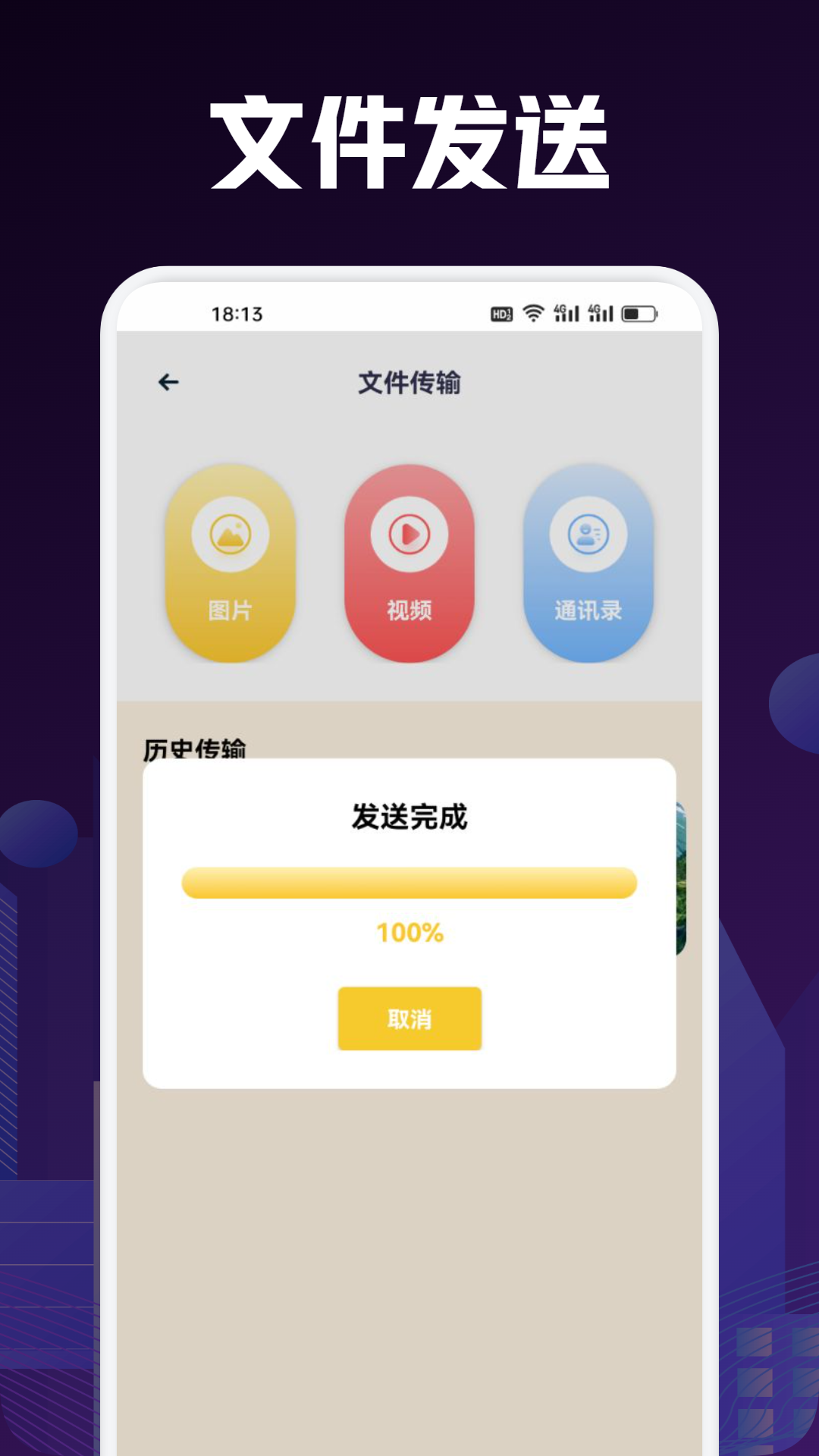Click the mountain photo icon in yellow button

point(230,533)
